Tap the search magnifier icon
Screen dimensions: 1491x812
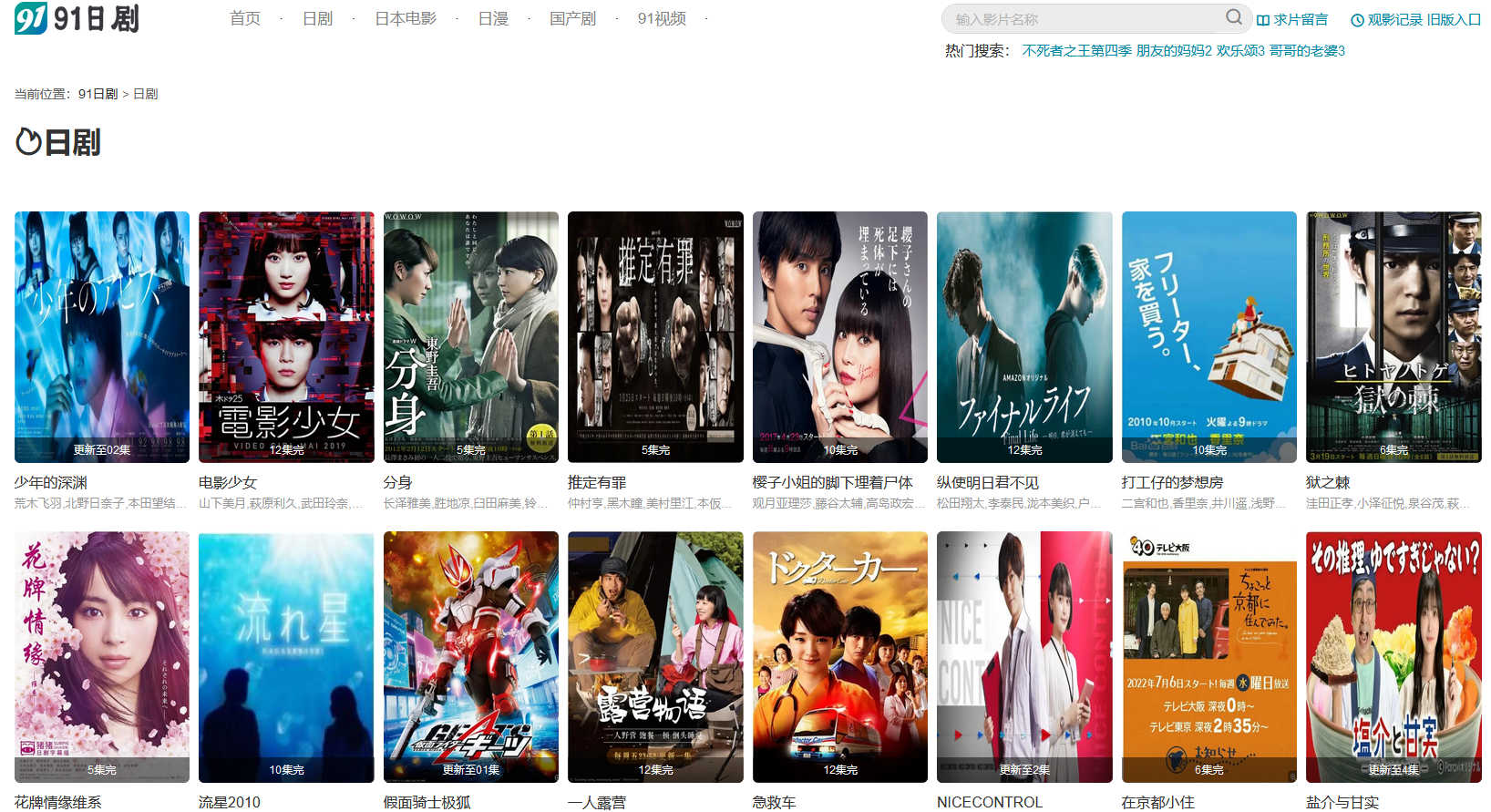[1233, 17]
